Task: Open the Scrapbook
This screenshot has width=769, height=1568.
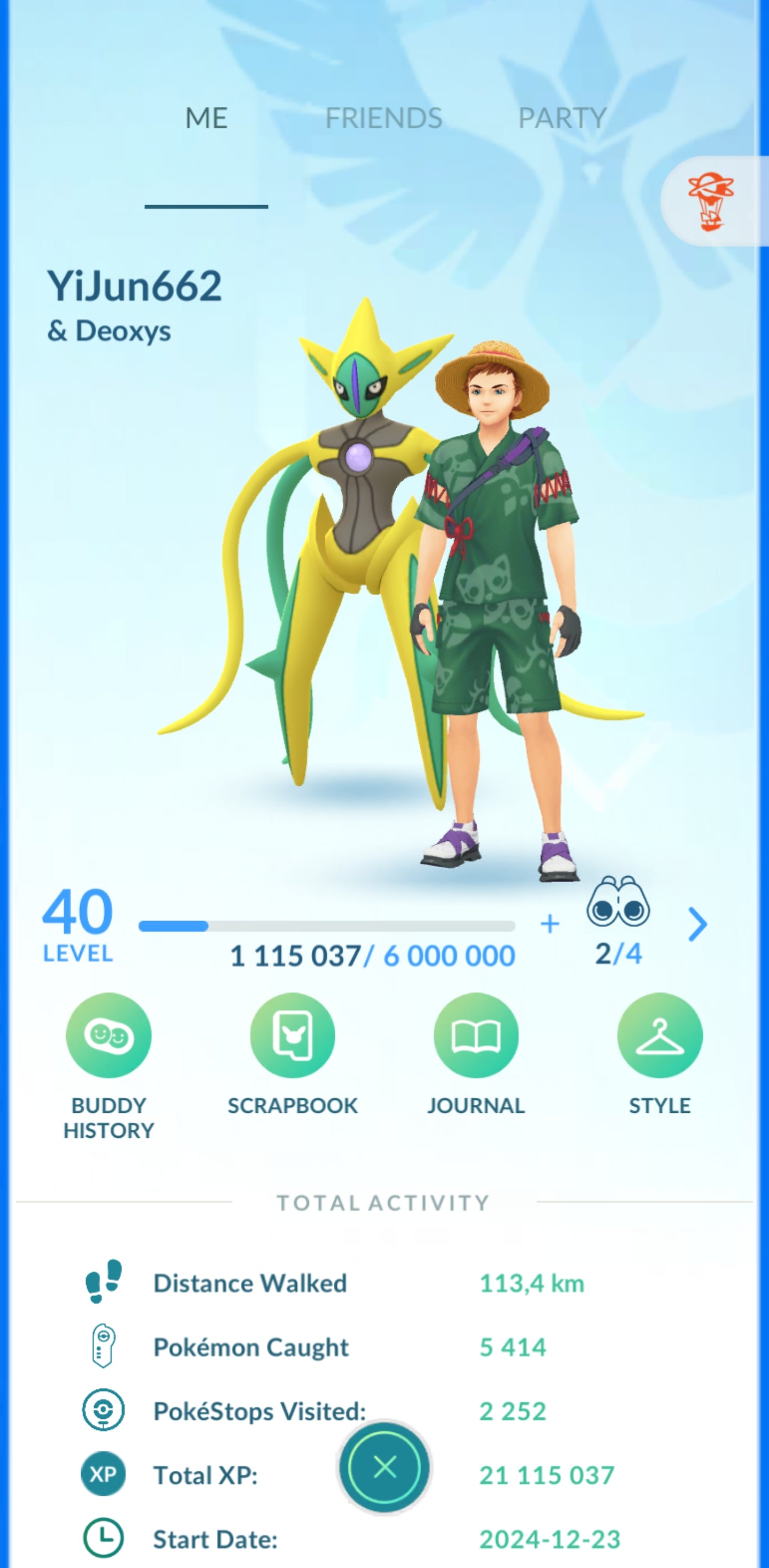Action: (293, 1036)
